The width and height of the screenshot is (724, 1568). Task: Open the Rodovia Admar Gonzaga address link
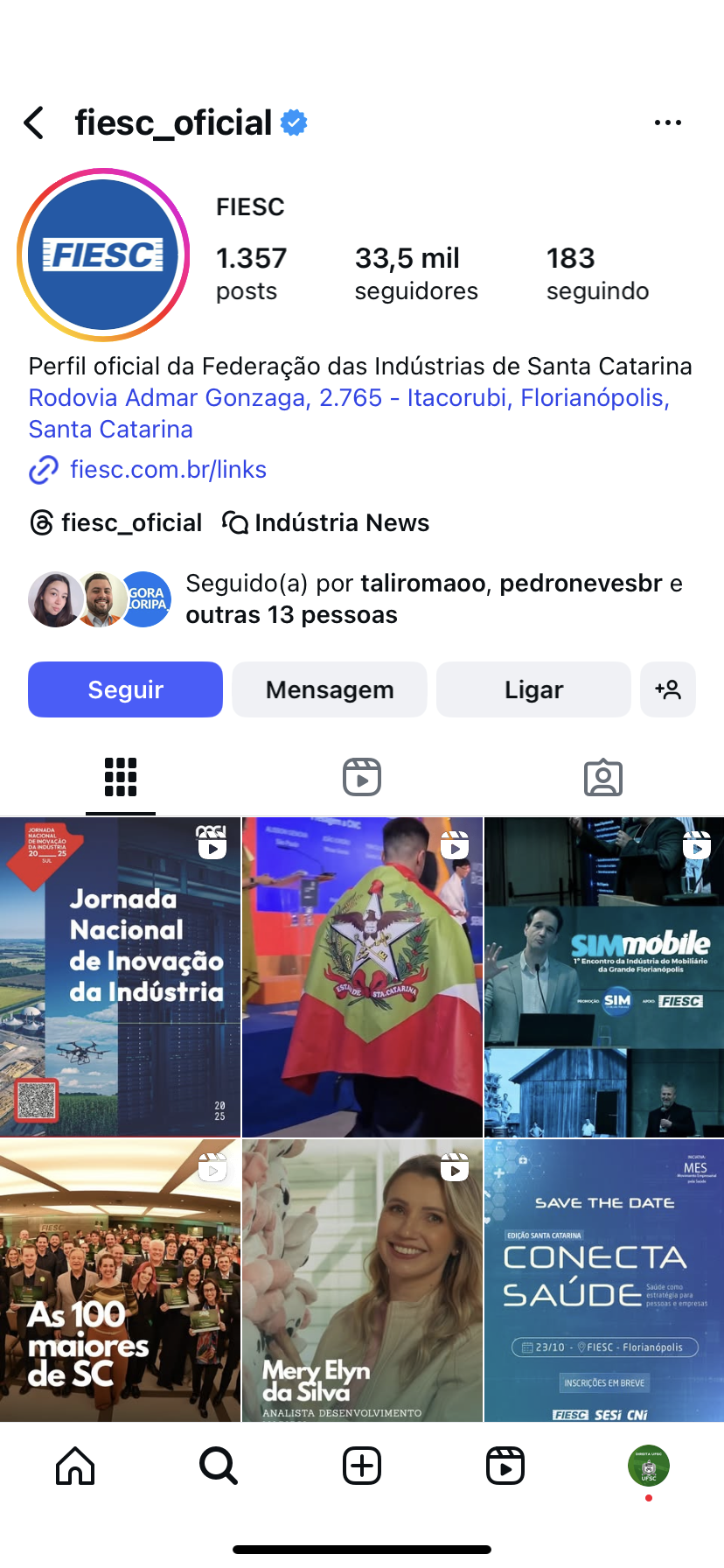click(x=348, y=413)
